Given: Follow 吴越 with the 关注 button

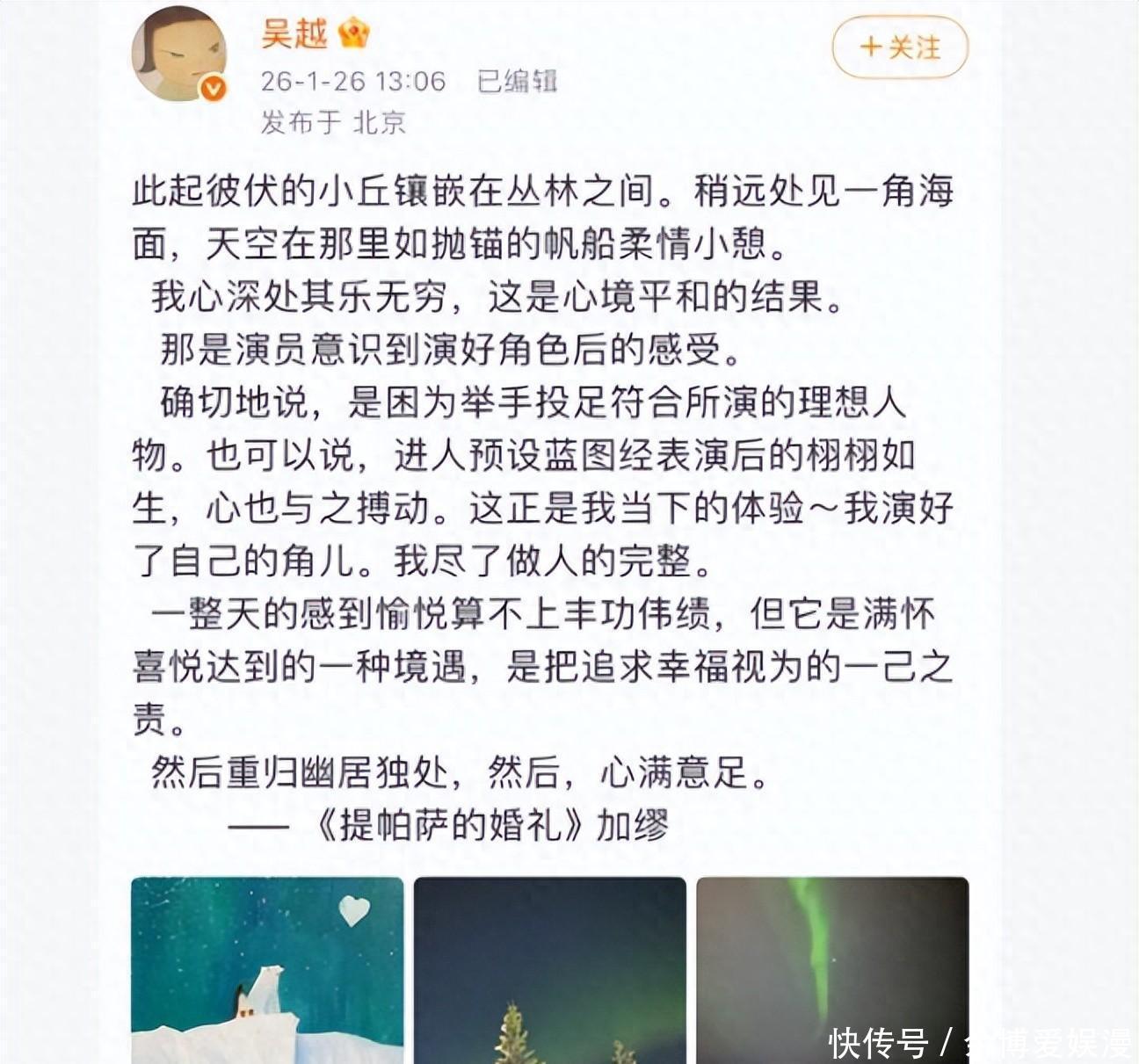Looking at the screenshot, I should pos(899,47).
